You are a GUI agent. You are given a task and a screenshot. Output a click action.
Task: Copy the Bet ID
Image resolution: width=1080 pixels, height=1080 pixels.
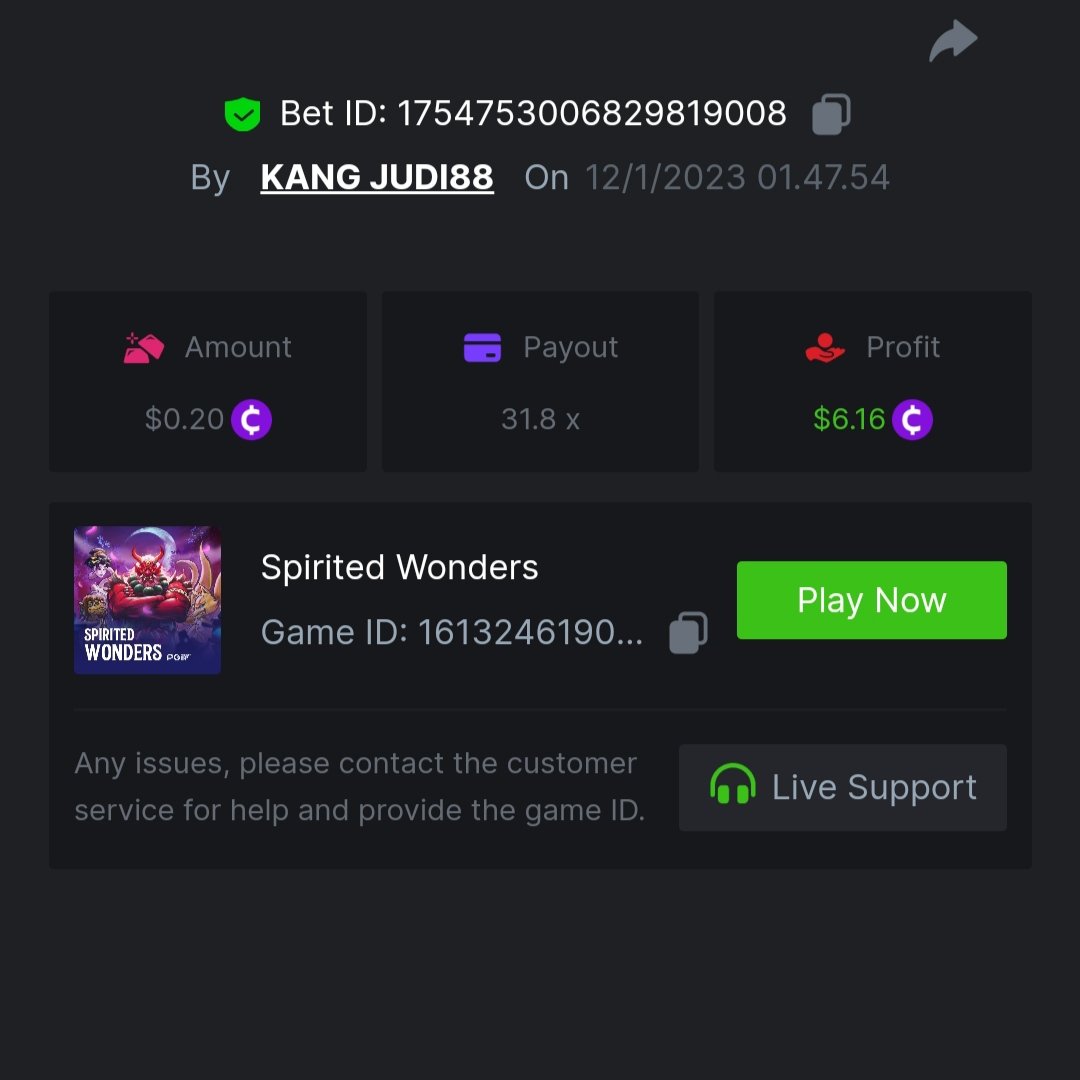pyautogui.click(x=831, y=114)
